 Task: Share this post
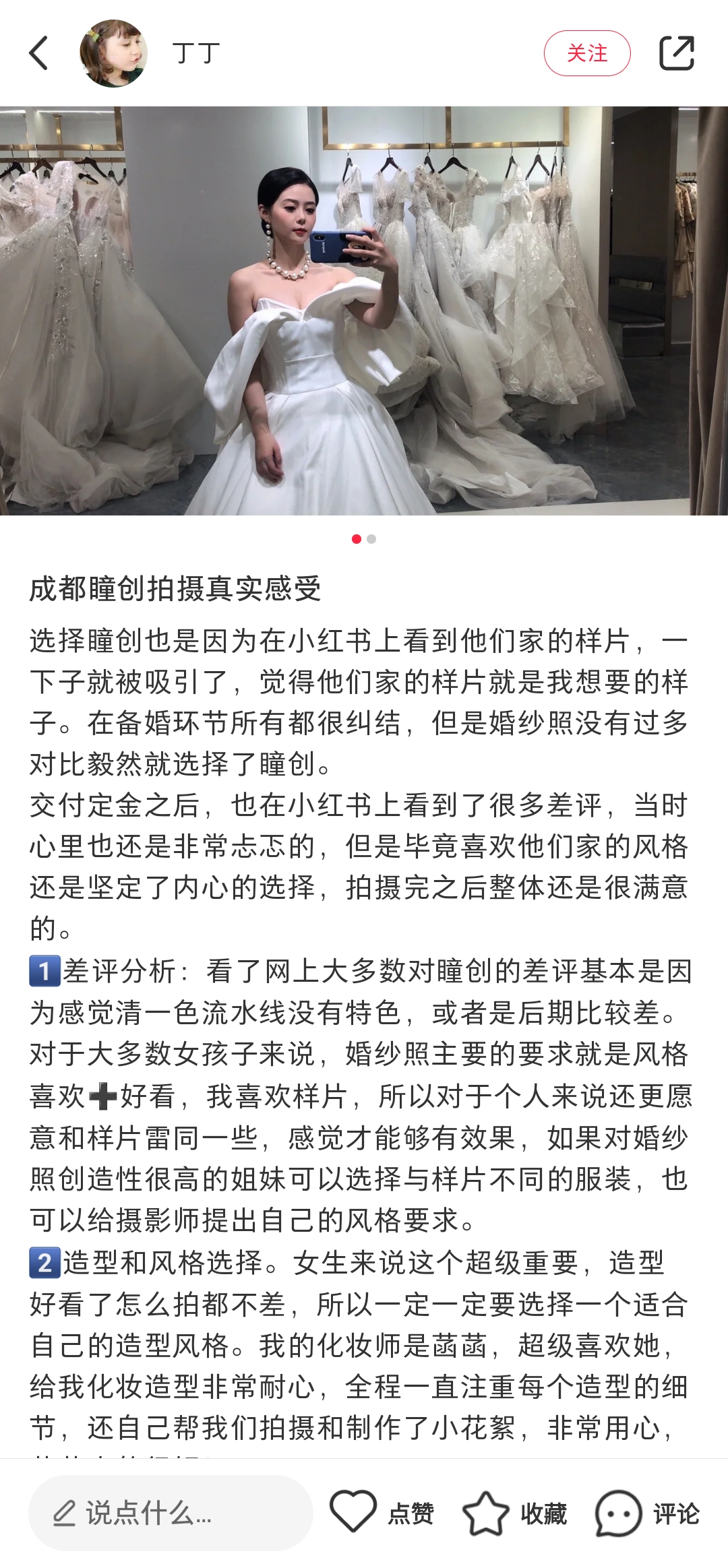pos(676,53)
